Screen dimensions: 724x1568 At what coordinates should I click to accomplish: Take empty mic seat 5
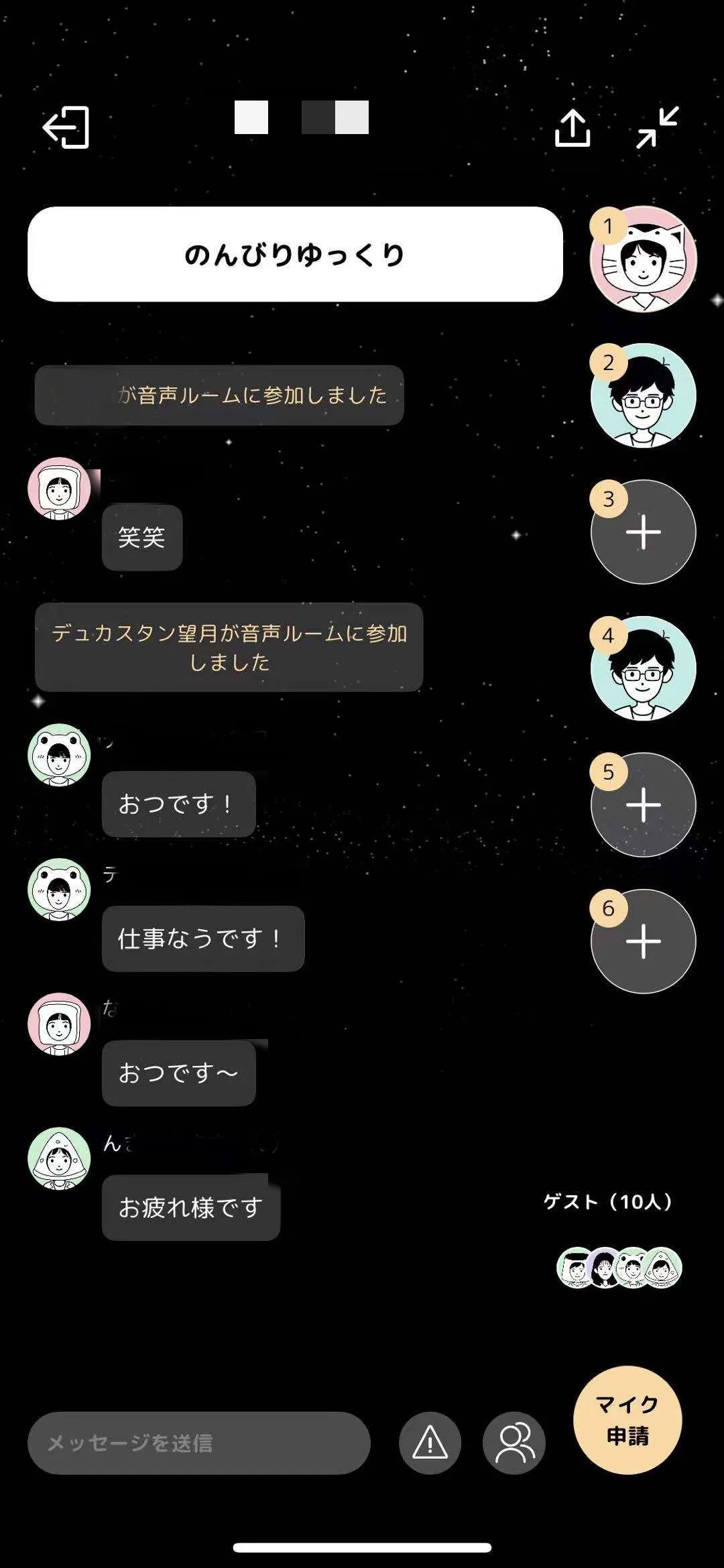(643, 805)
